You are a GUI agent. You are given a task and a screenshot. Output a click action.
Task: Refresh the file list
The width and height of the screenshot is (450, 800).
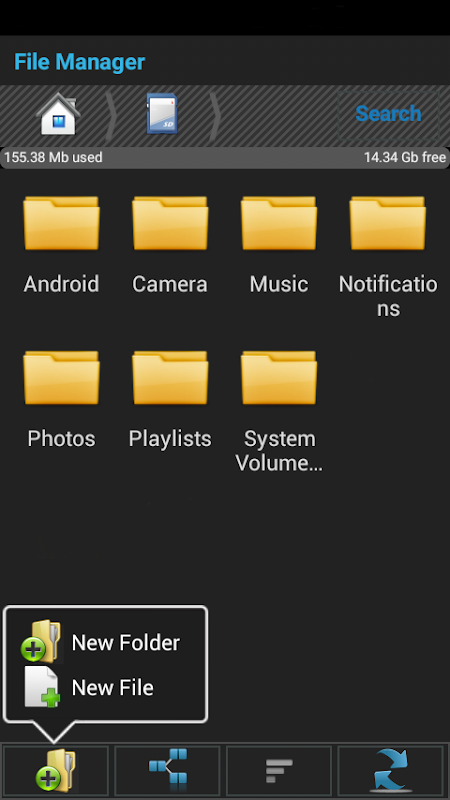(x=391, y=770)
